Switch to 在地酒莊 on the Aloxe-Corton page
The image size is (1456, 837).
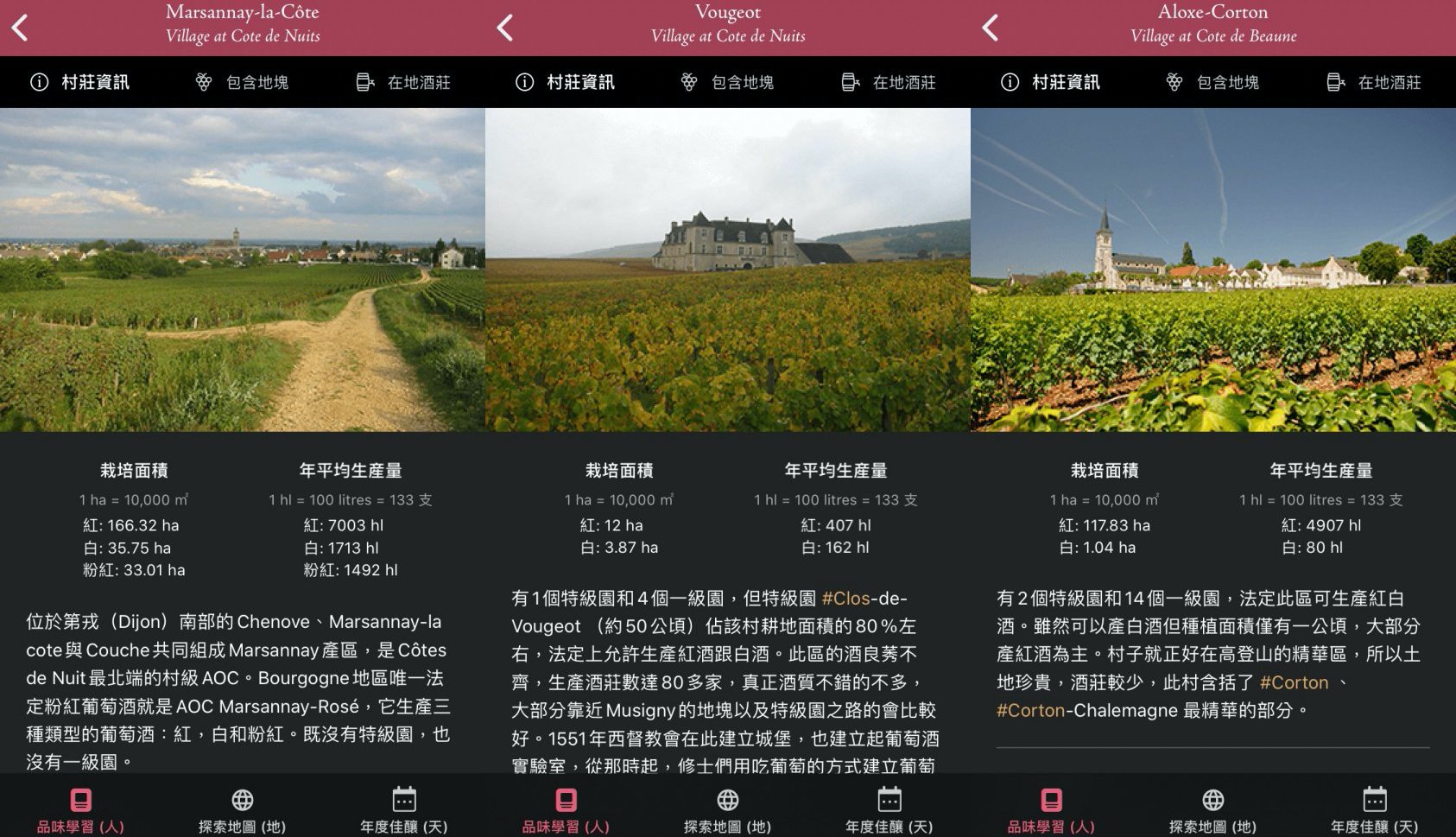click(x=1374, y=82)
